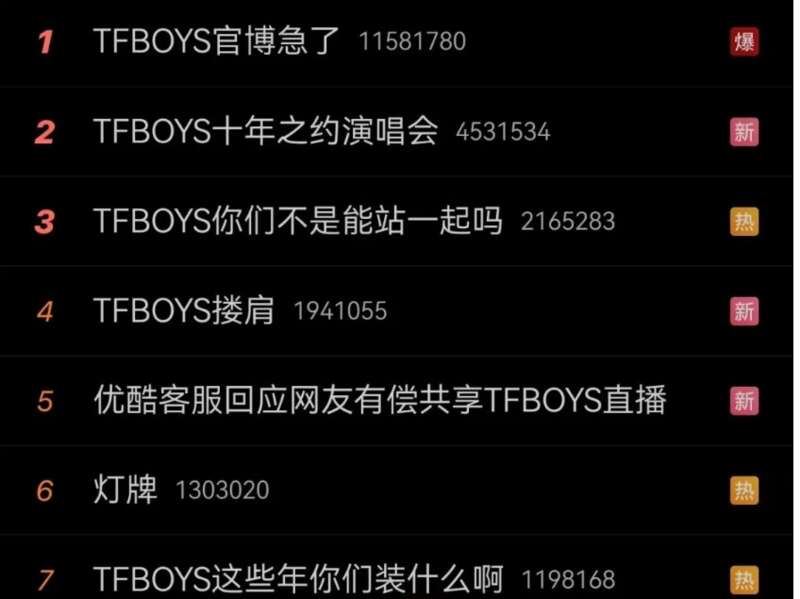Open the trend TFBOYS这些年你们装什么啊
The height and width of the screenshot is (599, 800).
coord(298,579)
